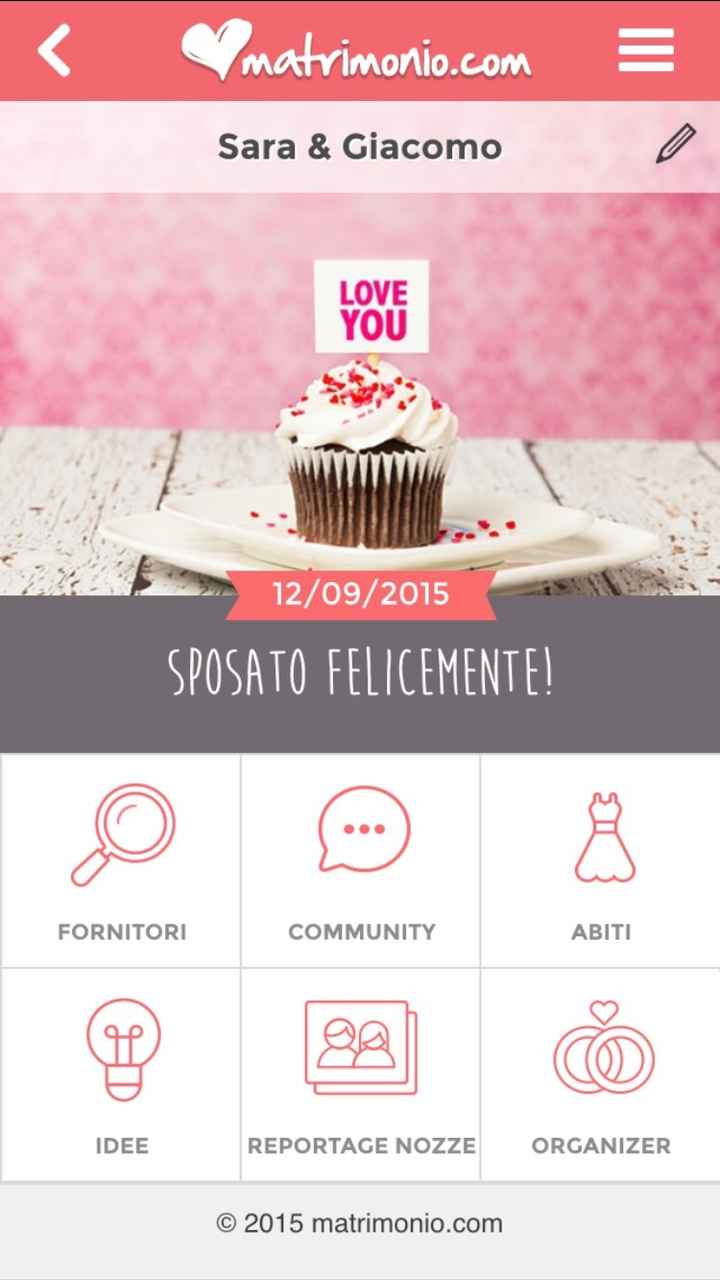Open the Reportage Nozze photos icon
720x1280 pixels.
pyautogui.click(x=361, y=1042)
